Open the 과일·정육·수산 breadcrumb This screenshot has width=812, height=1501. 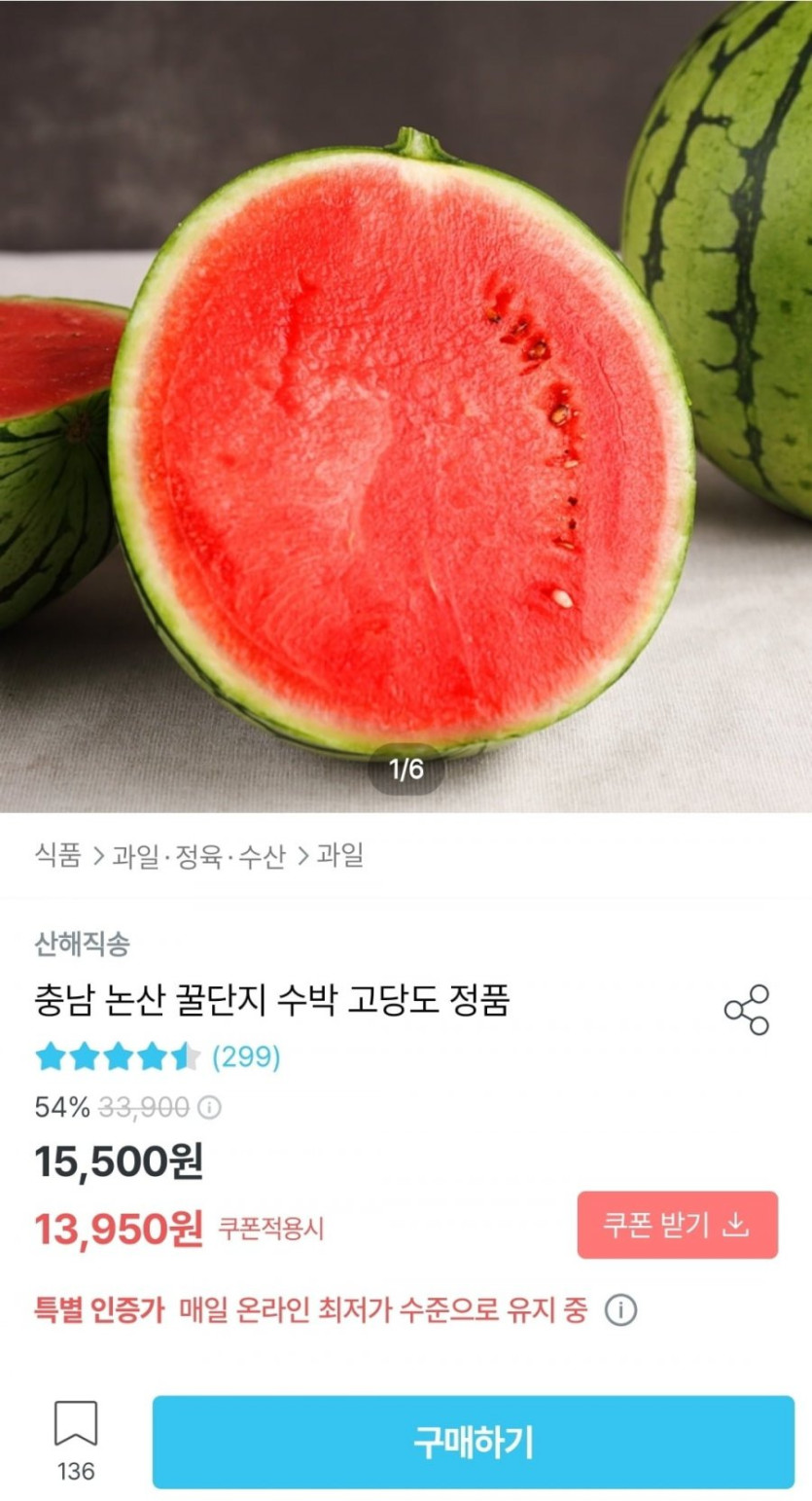(x=198, y=856)
